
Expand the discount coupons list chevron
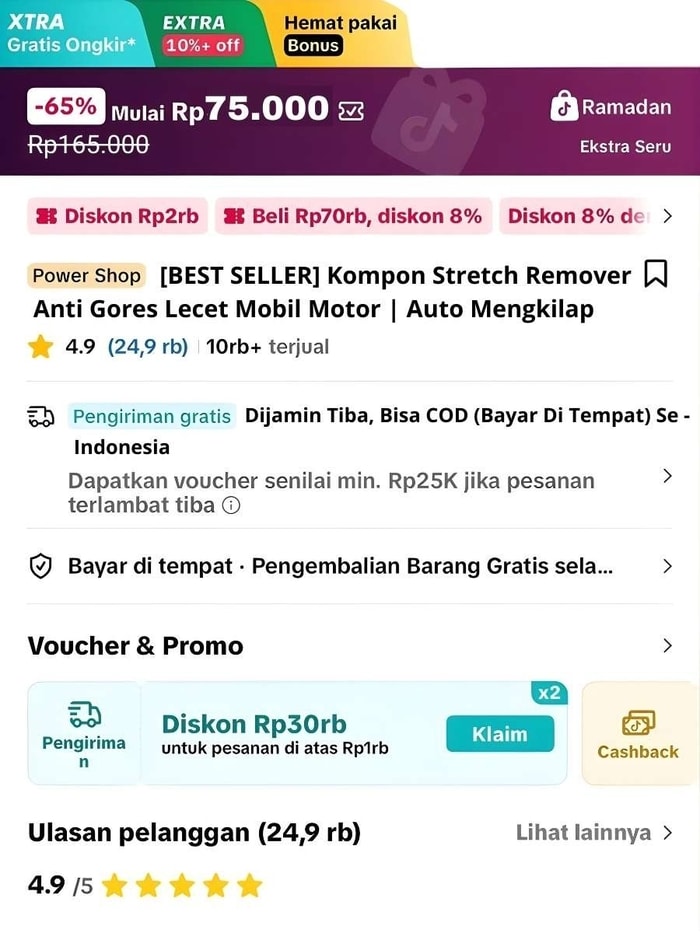[x=668, y=216]
